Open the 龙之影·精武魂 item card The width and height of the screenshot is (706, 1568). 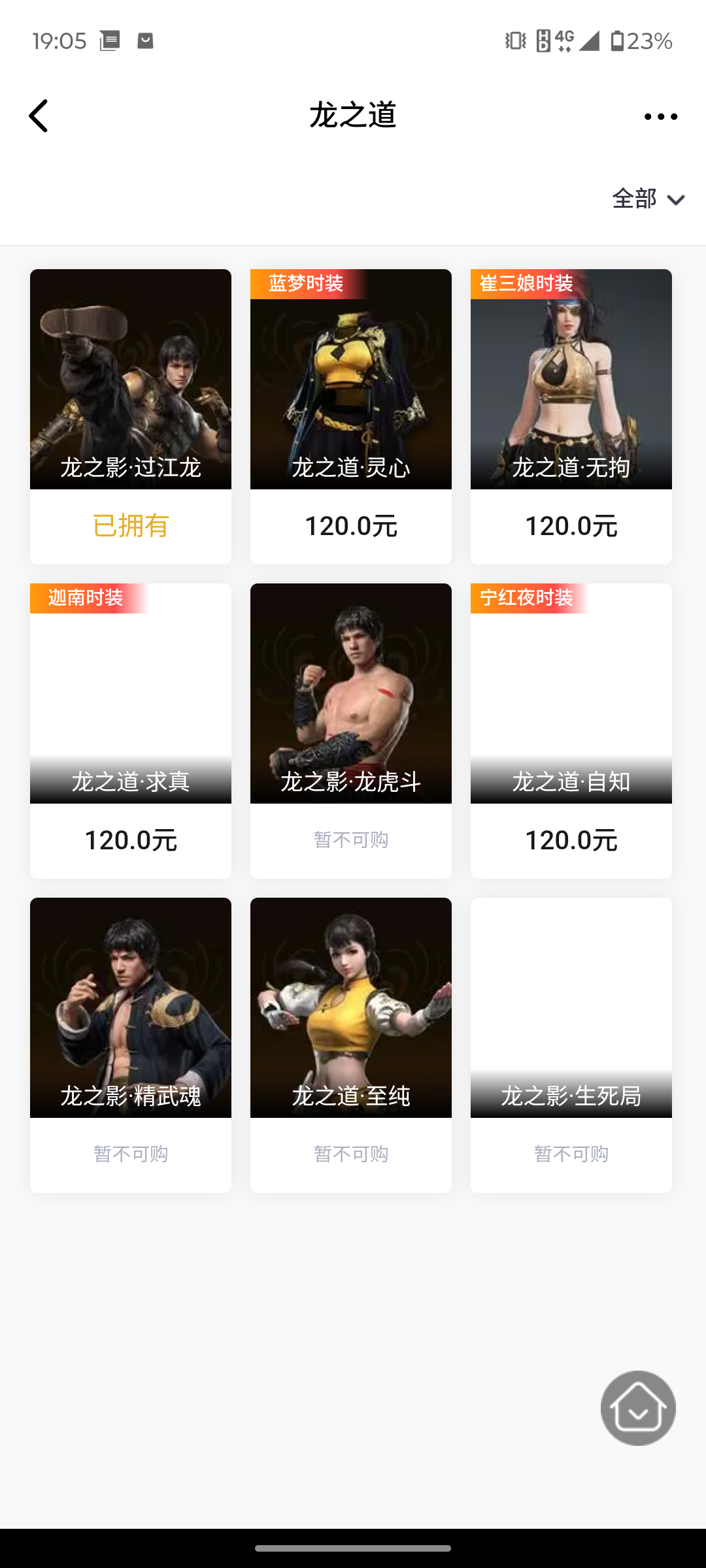(131, 1045)
